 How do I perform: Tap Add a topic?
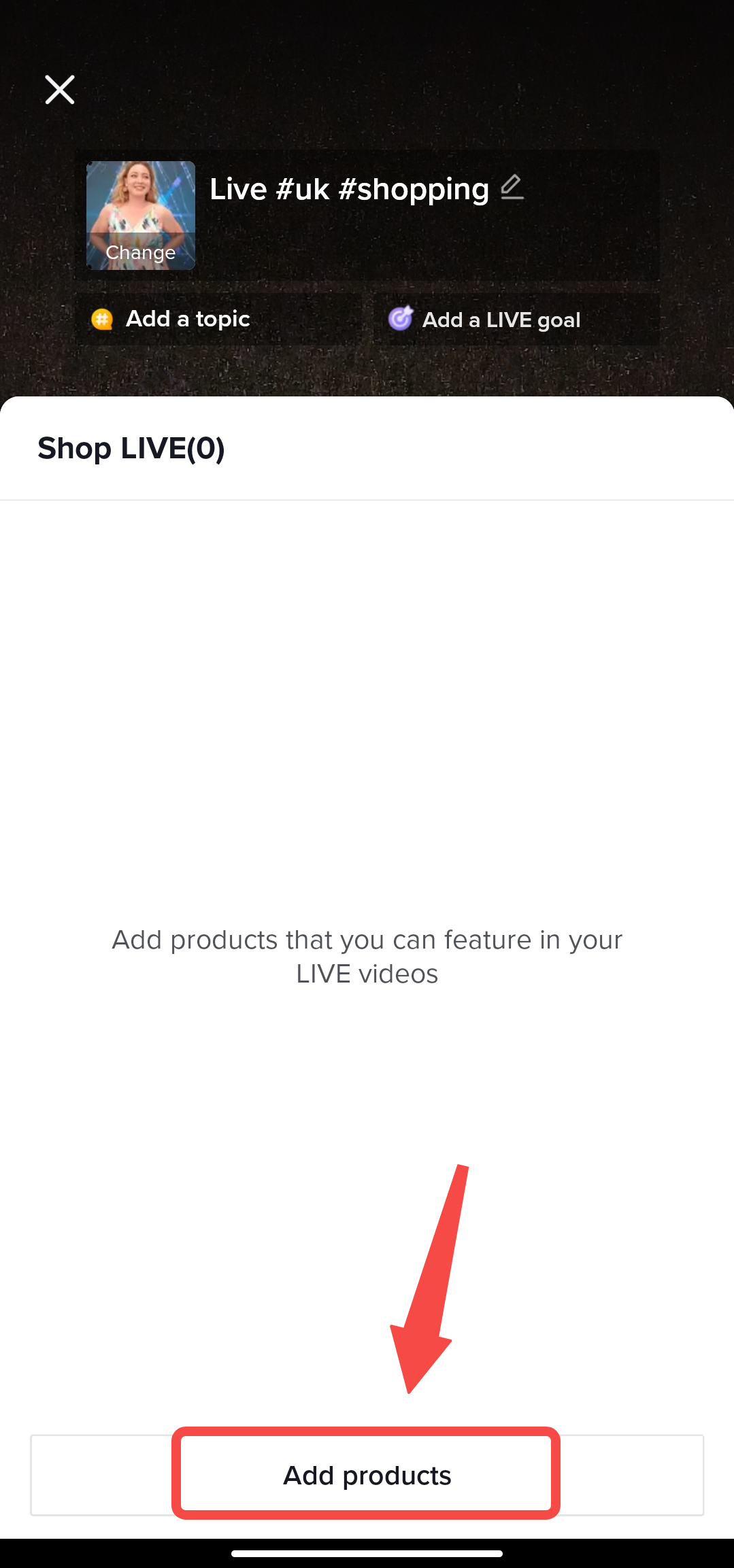187,319
